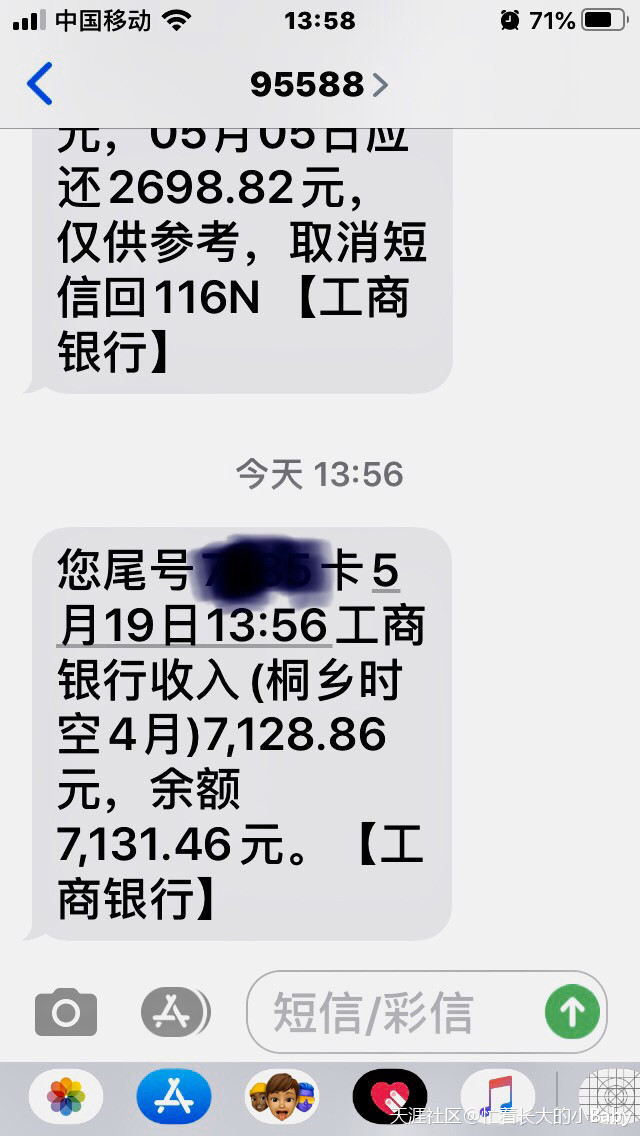Send the message with the green arrow
The height and width of the screenshot is (1136, 640).
click(x=572, y=1012)
